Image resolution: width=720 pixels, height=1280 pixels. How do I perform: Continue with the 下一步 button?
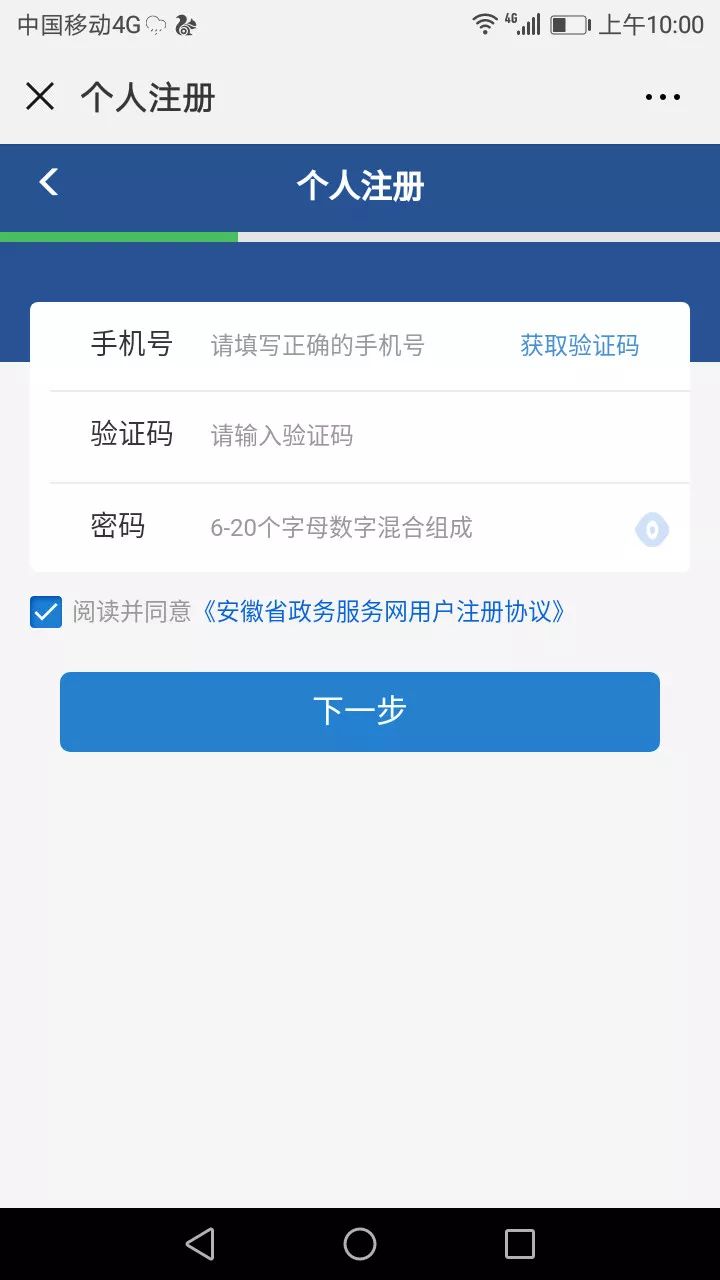click(360, 711)
